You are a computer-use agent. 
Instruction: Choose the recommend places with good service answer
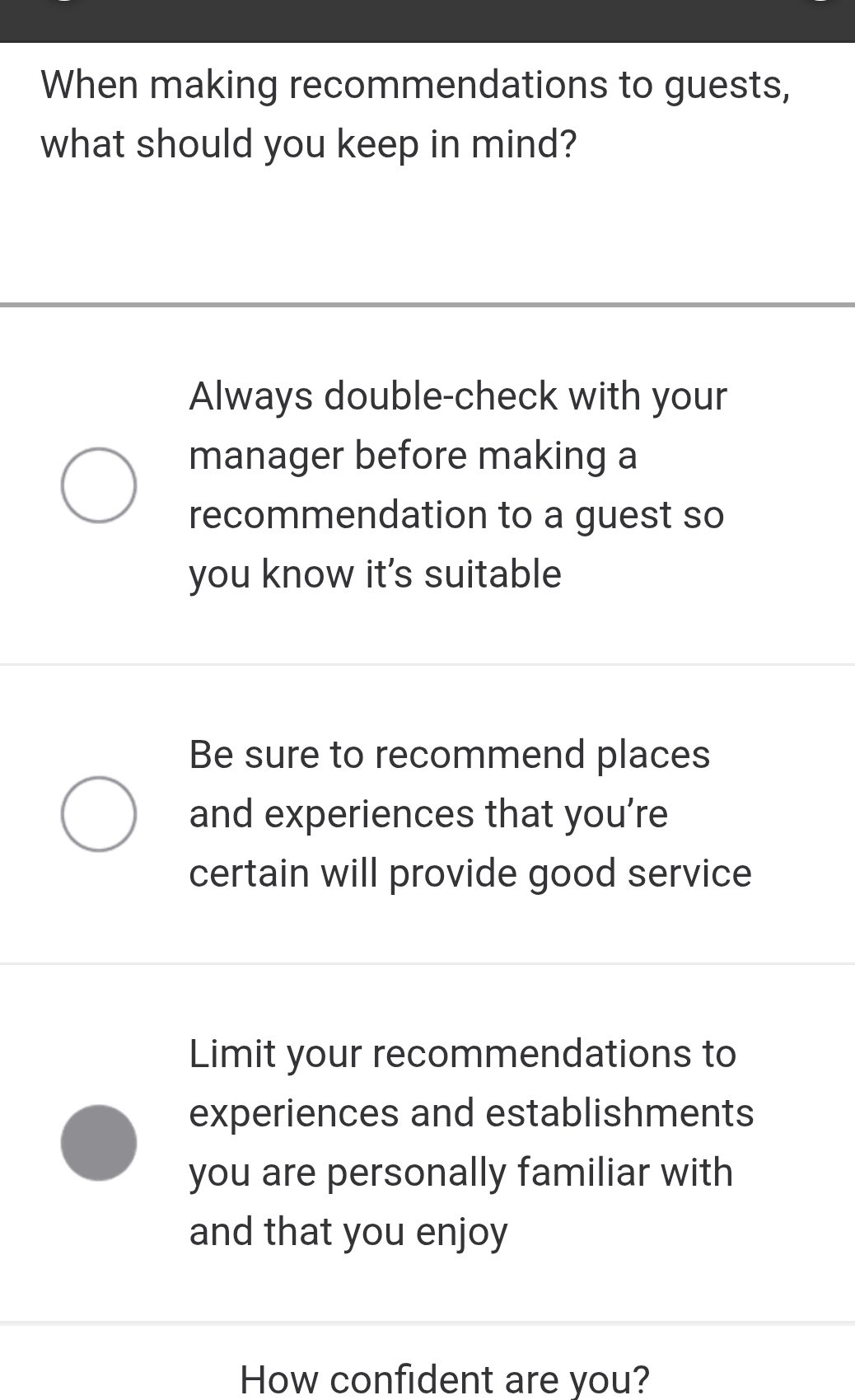click(99, 813)
